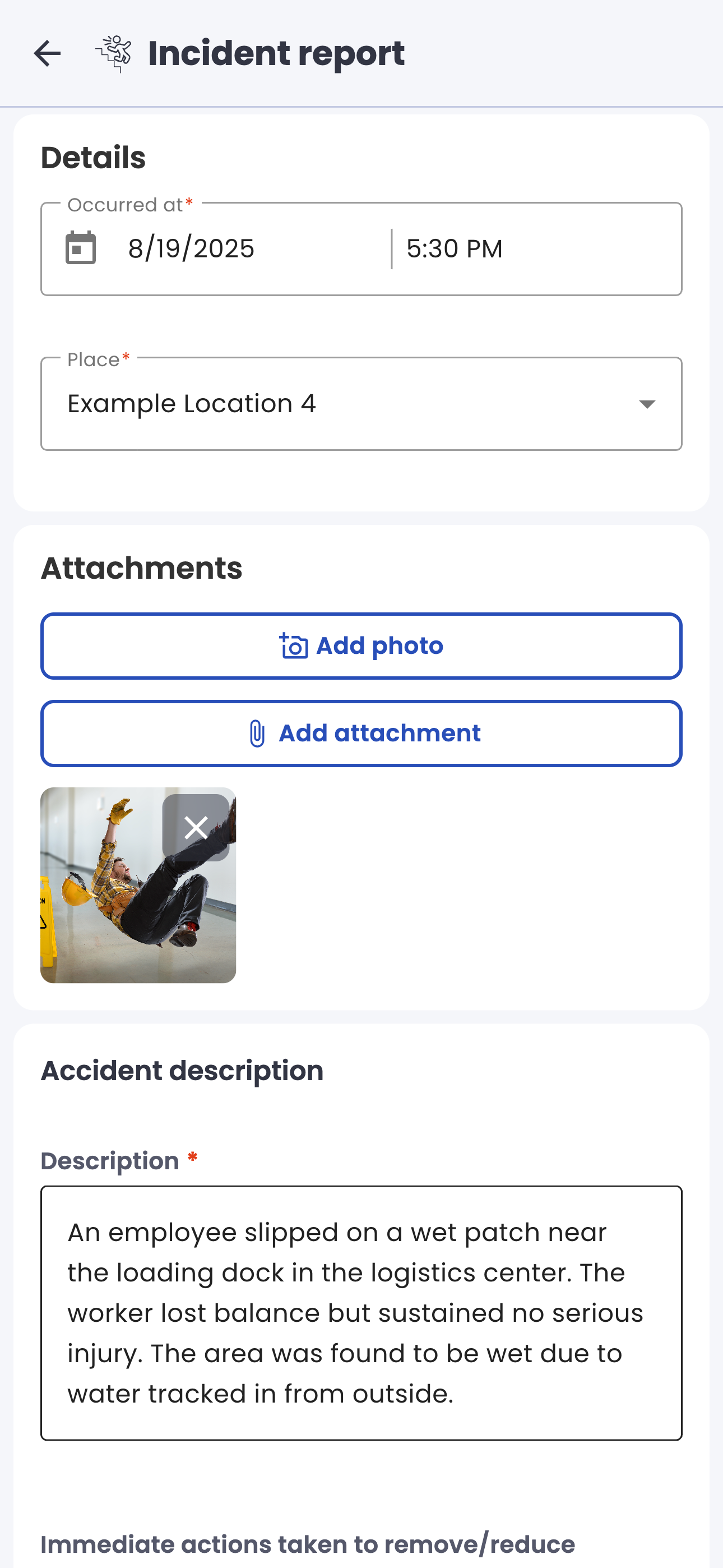This screenshot has width=723, height=1568.
Task: Change the occurred date 8/19/2025
Action: (191, 249)
